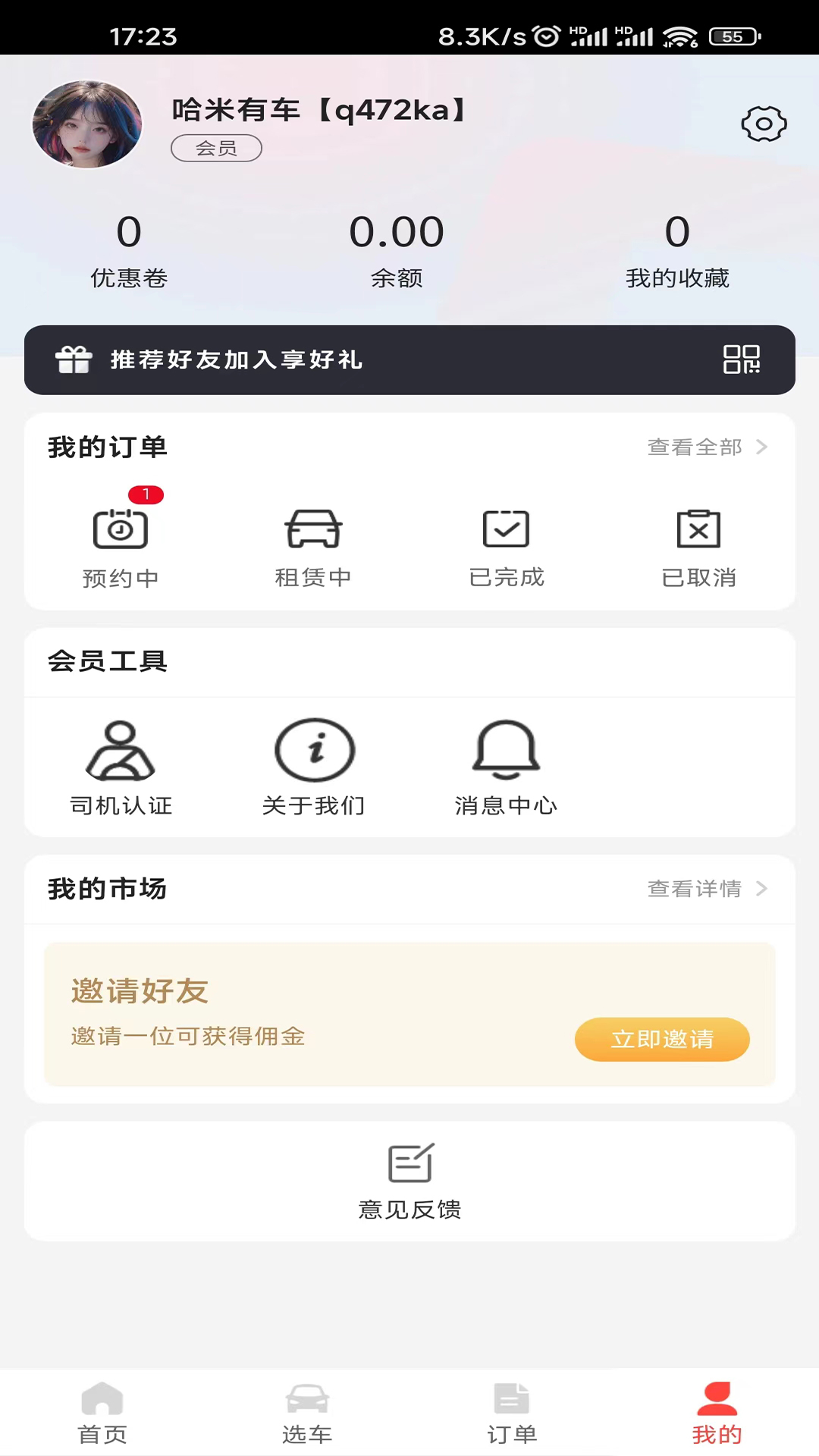View 已完成 completed orders icon
Screen dimensions: 819x1456
(x=506, y=529)
